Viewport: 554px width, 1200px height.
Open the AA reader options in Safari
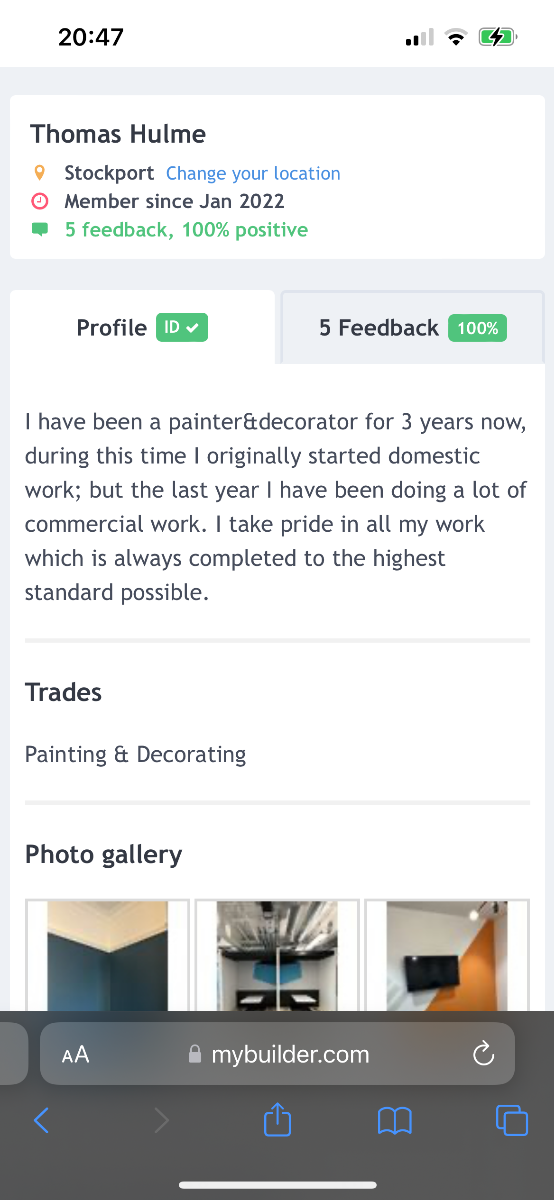point(76,1054)
